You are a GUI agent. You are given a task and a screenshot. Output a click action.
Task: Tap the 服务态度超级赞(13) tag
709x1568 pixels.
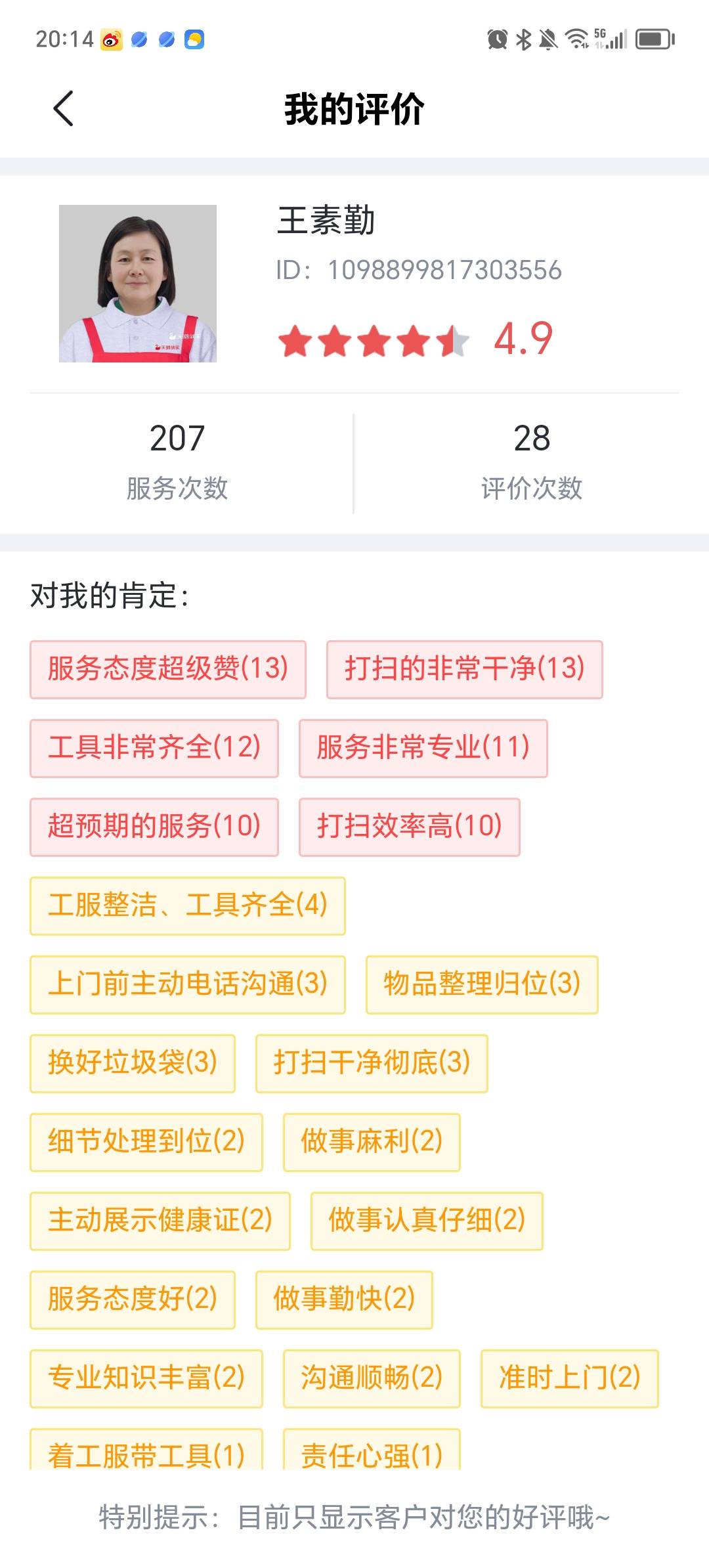(167, 669)
